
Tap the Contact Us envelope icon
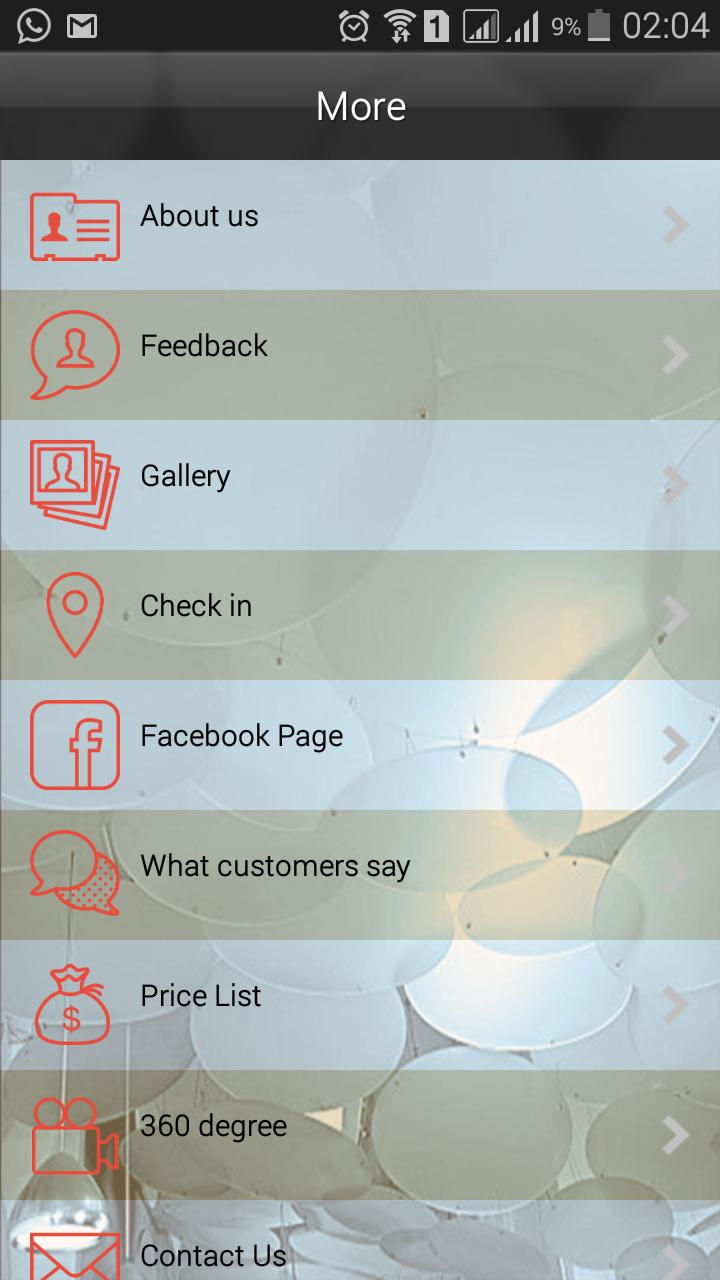pyautogui.click(x=75, y=1255)
